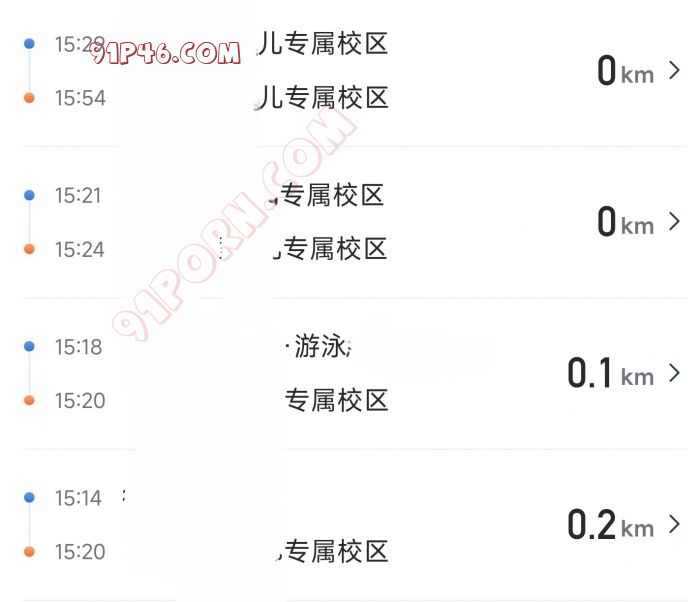The image size is (700, 602).
Task: View the 15:21 to 15:24 trip details
Action: click(673, 222)
